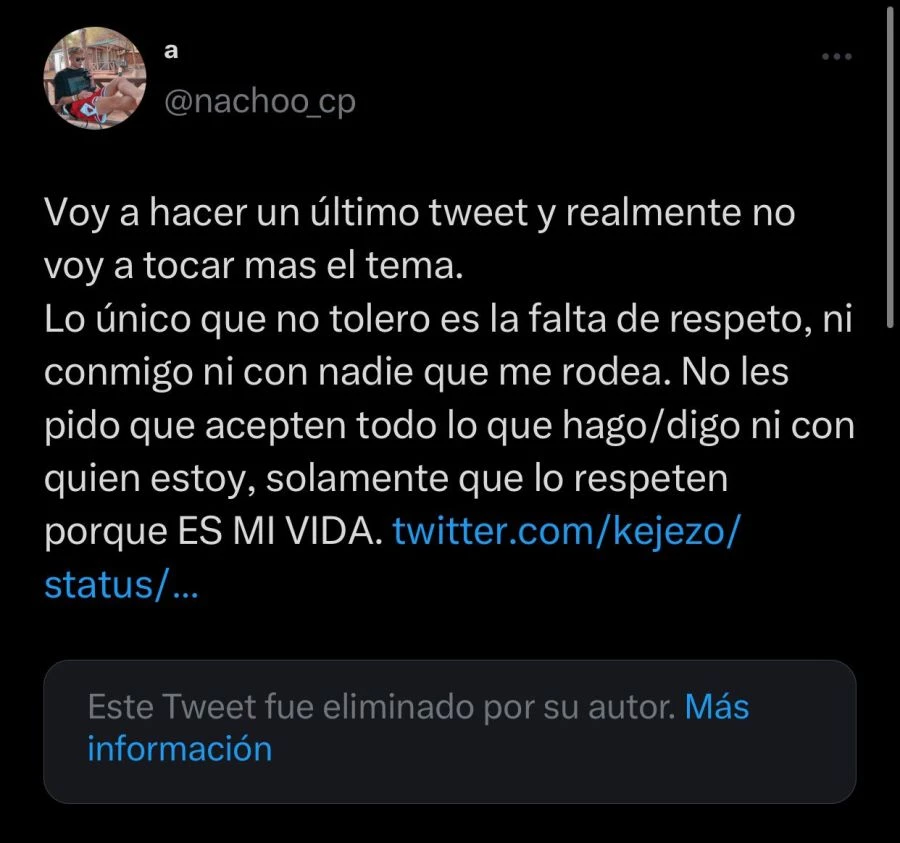Open the tweet's three-dot overflow menu

[x=836, y=57]
